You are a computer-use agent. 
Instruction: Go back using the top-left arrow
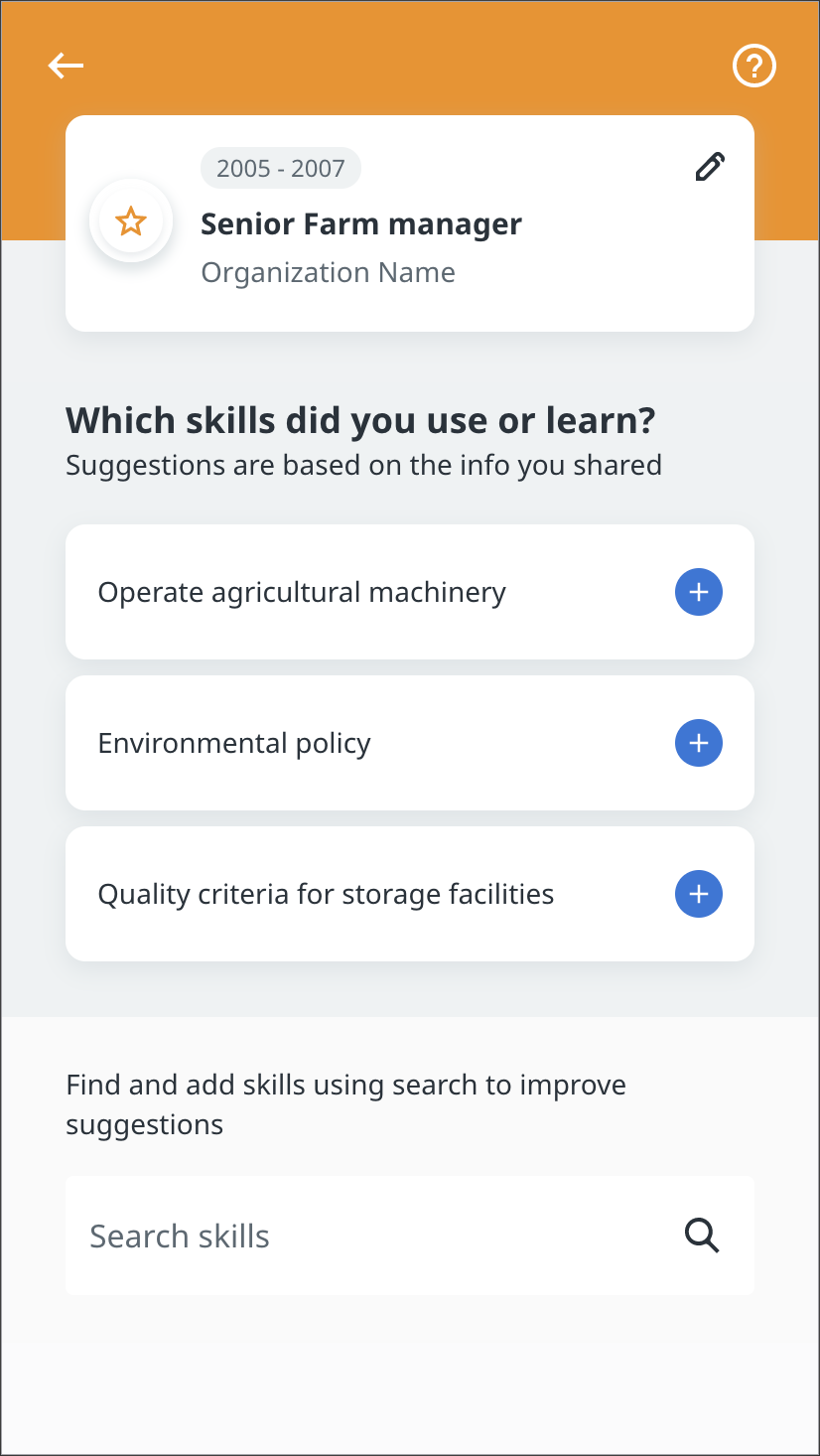tap(66, 66)
